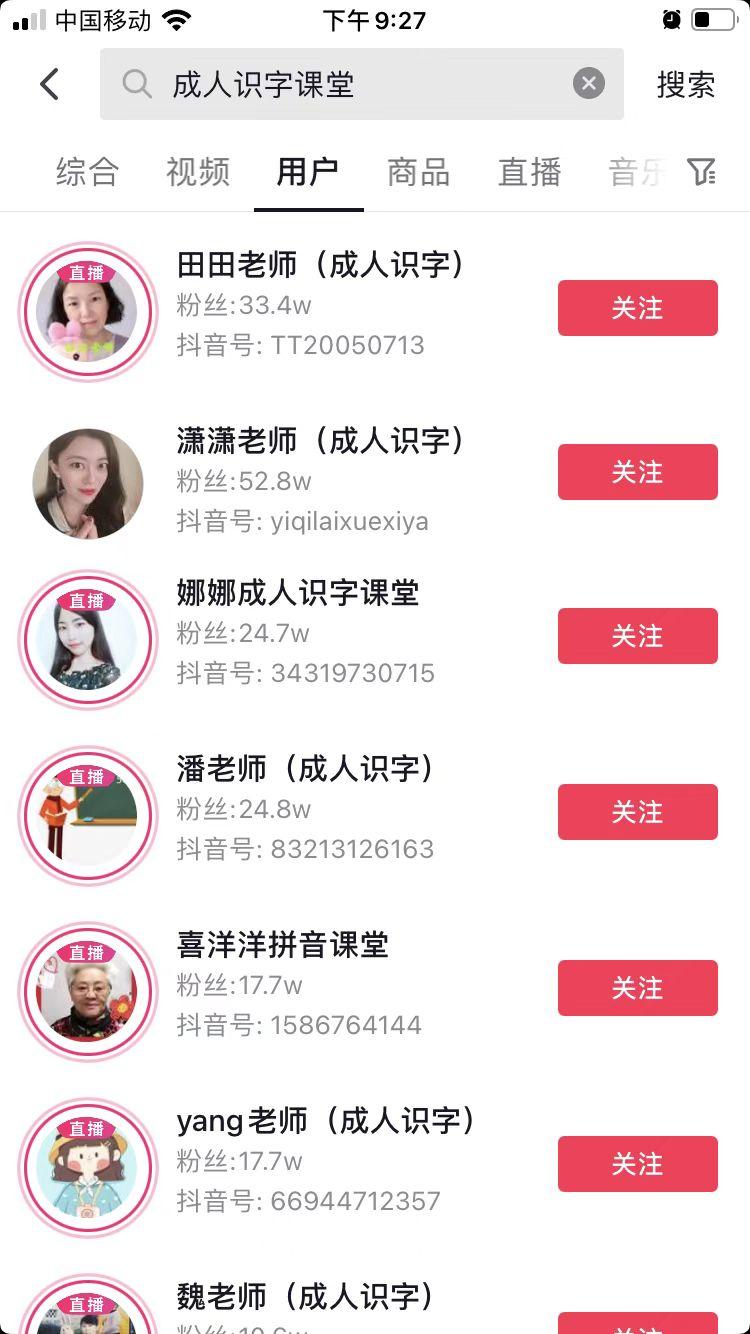This screenshot has height=1334, width=750.
Task: Tap the live badge on 娜娜成人识字课堂's avatar
Action: coord(87,599)
